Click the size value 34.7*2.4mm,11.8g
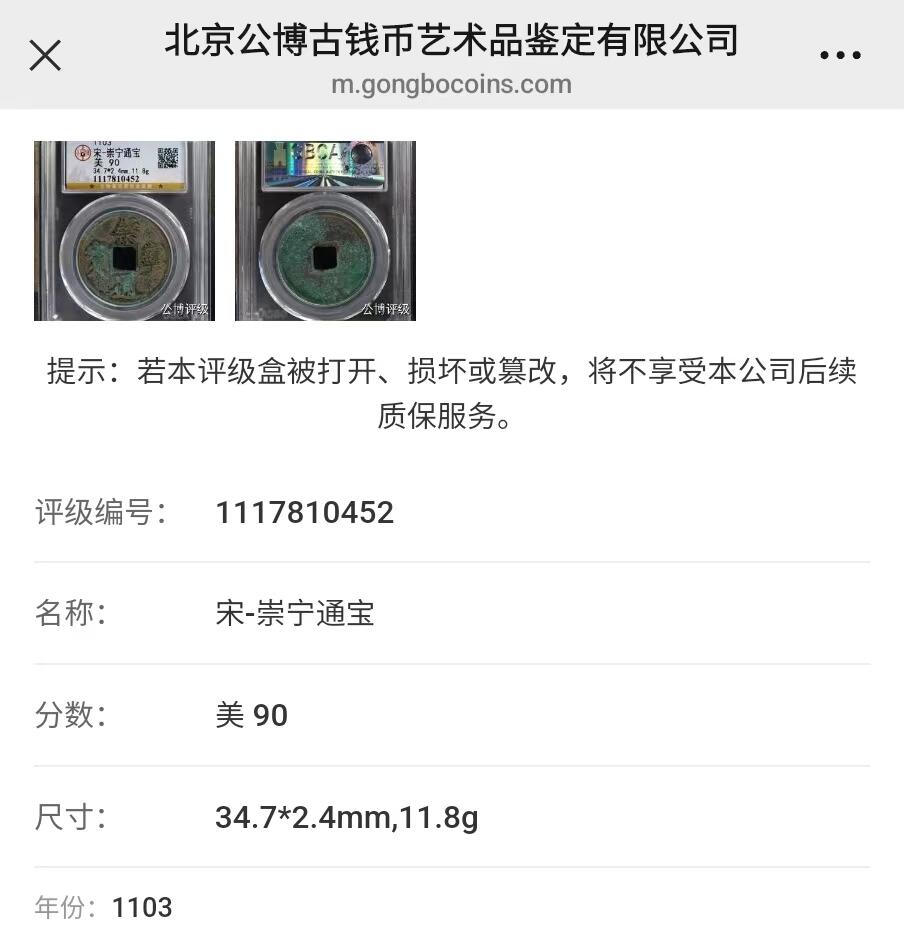The image size is (904, 948). tap(347, 817)
